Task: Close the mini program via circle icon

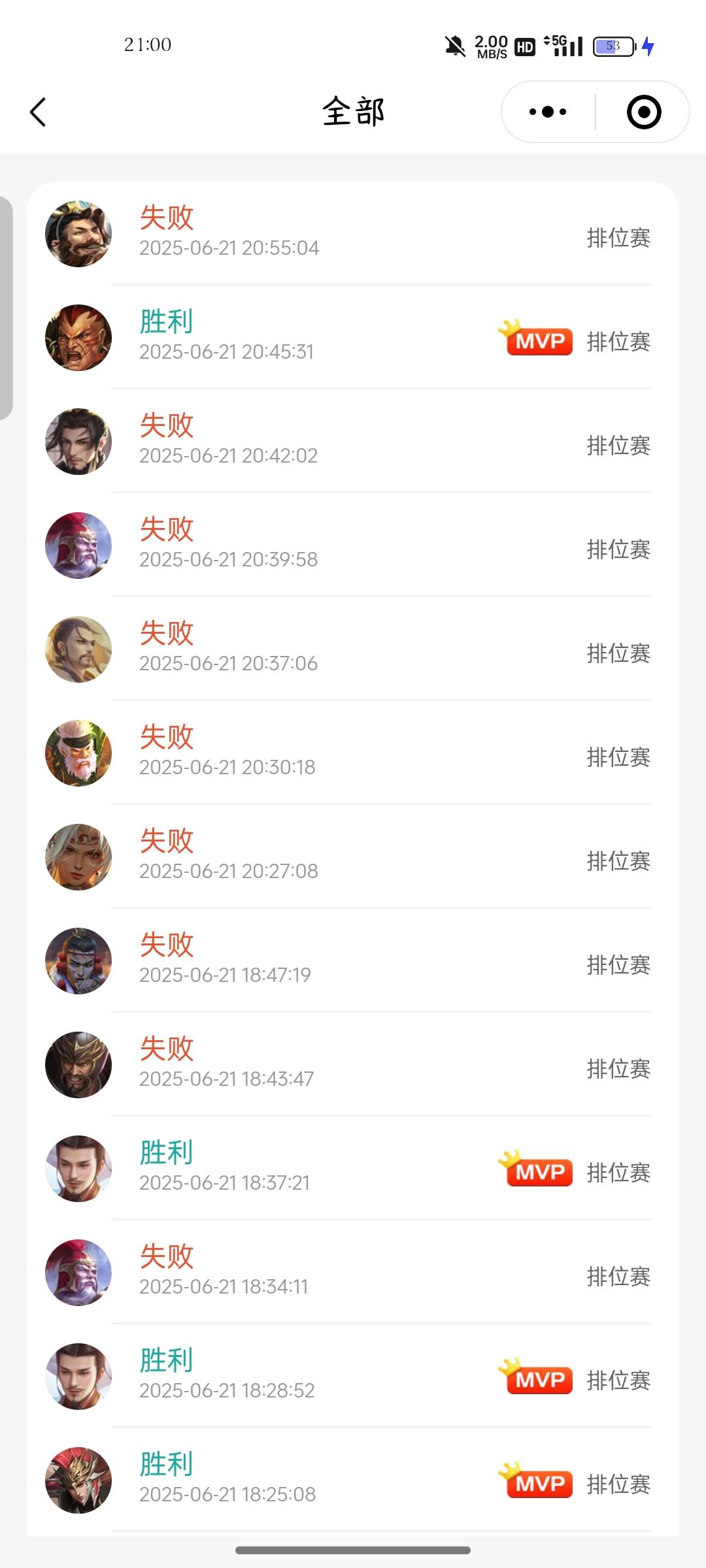Action: point(643,112)
